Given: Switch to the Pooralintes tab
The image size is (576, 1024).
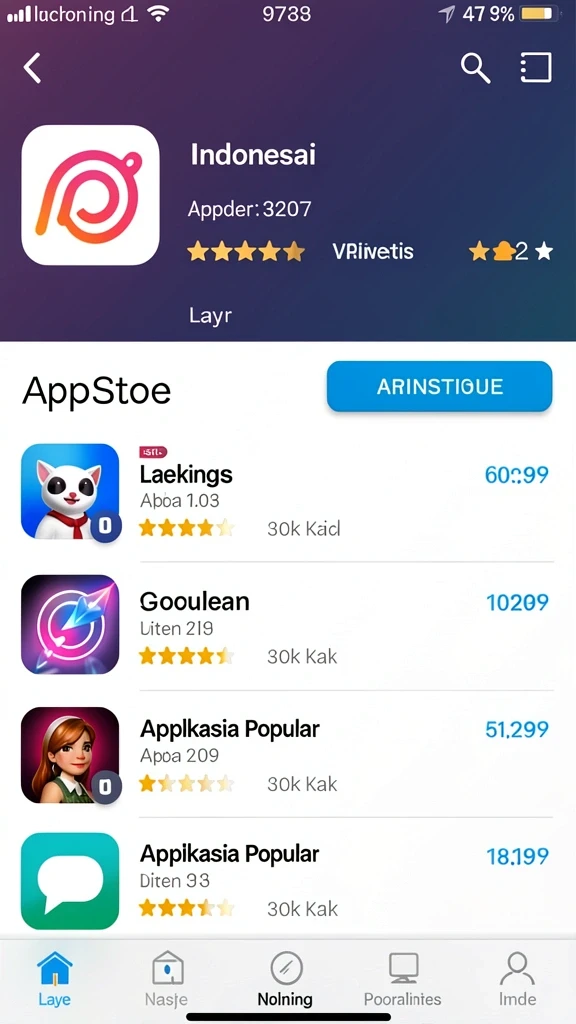Looking at the screenshot, I should [x=403, y=978].
